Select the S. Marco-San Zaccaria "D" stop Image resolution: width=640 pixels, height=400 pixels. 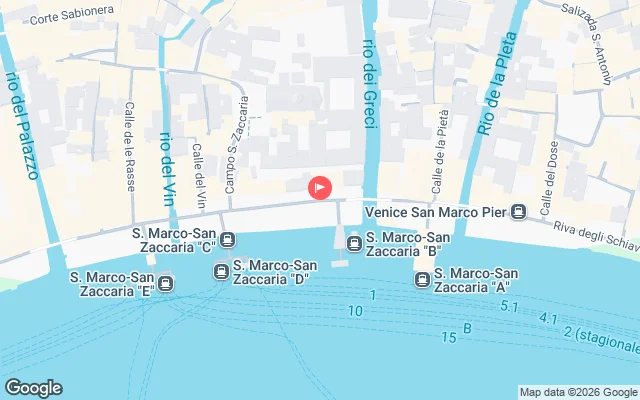click(221, 272)
